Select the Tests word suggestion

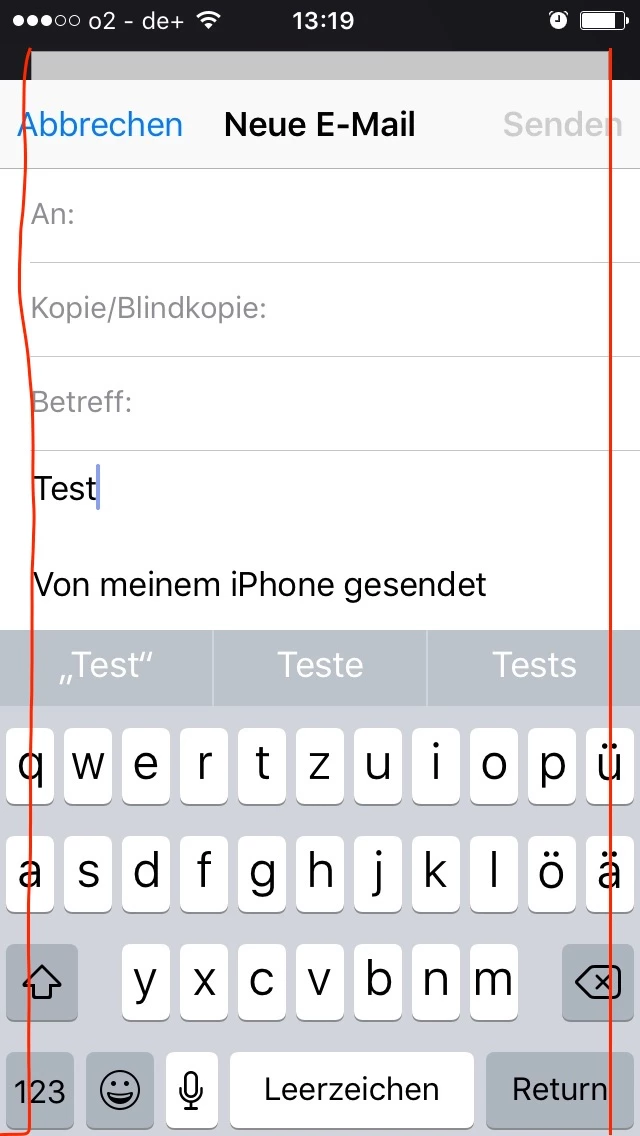pyautogui.click(x=534, y=666)
